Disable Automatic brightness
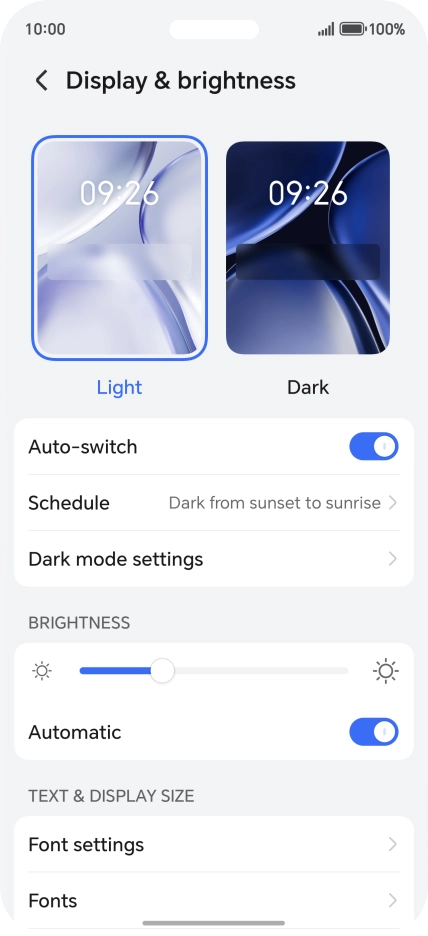Viewport: 428px width, 936px height. (374, 732)
